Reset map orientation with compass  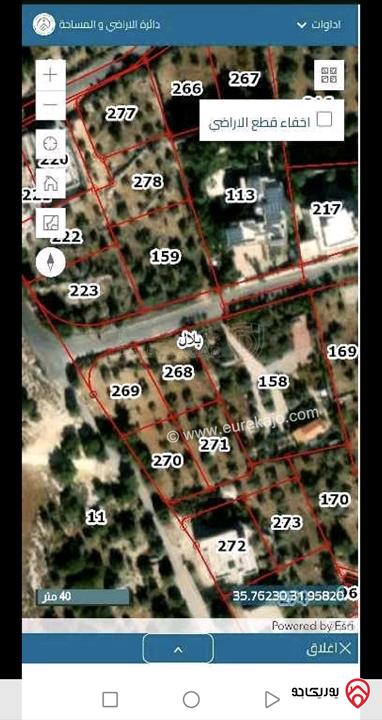pyautogui.click(x=51, y=262)
